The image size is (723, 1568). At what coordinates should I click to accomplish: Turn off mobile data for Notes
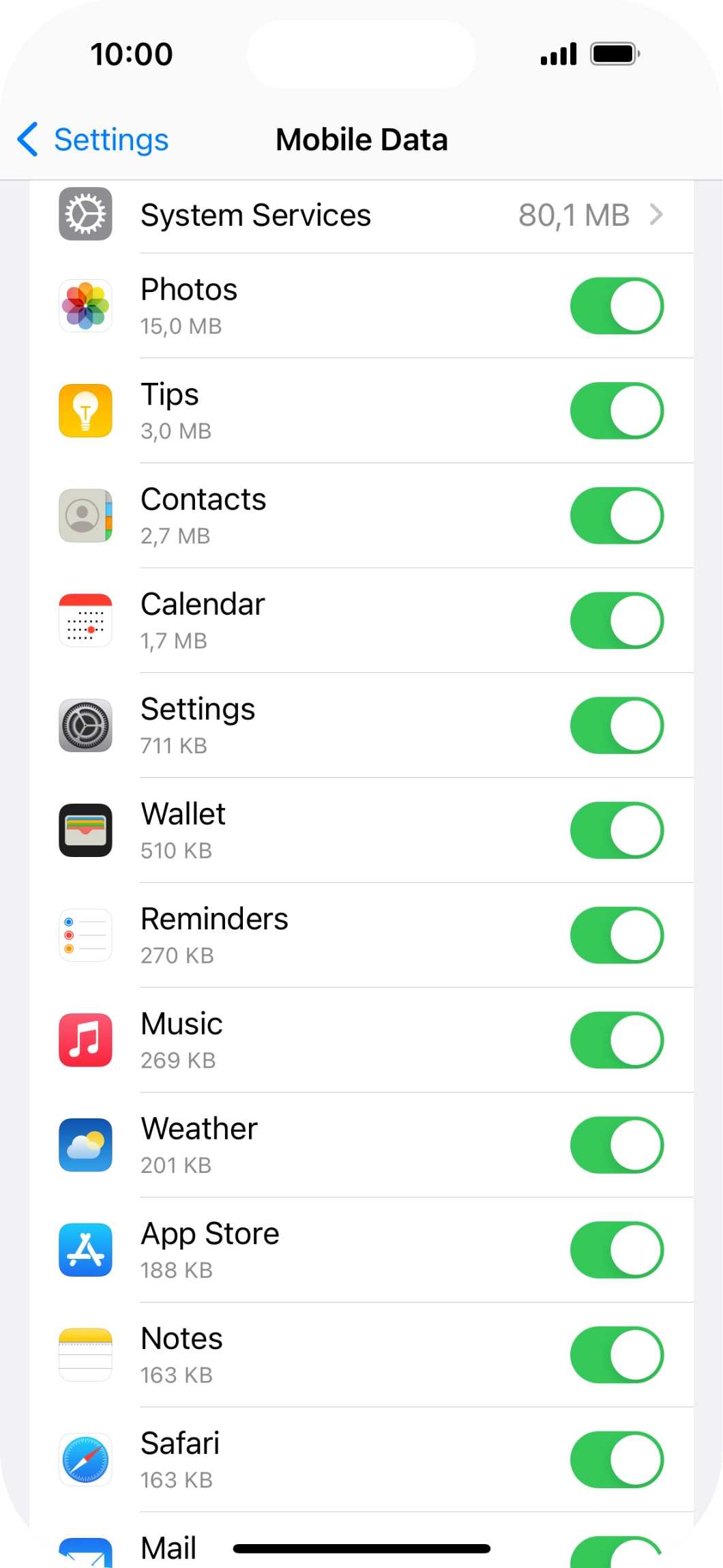(x=616, y=1354)
